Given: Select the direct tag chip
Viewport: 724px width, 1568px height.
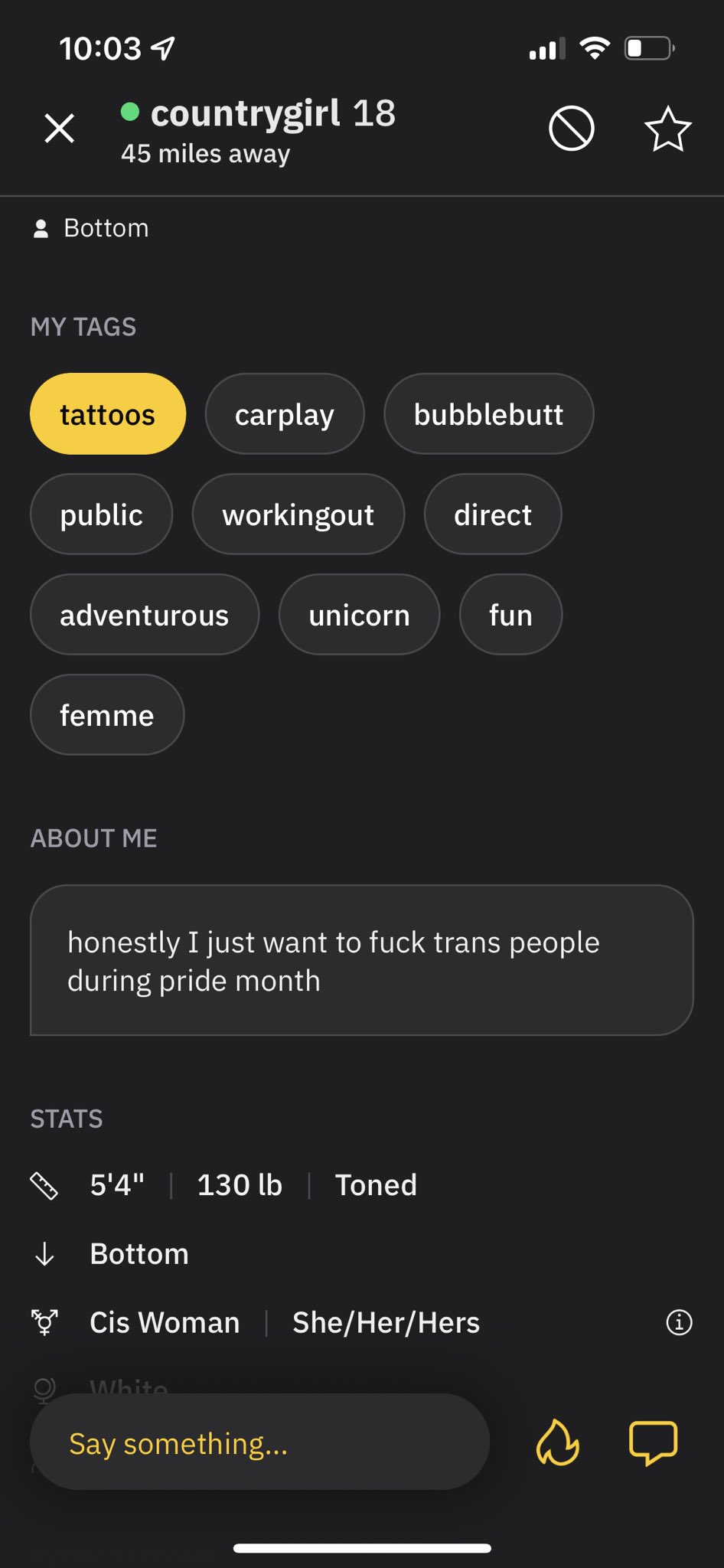Looking at the screenshot, I should [x=492, y=514].
